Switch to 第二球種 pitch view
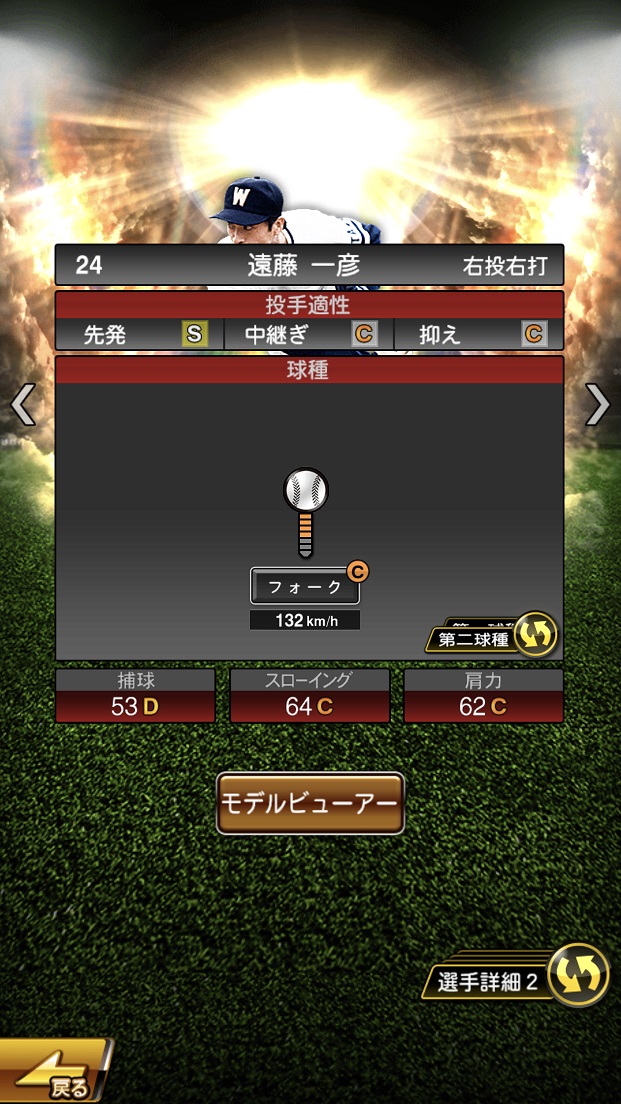Image resolution: width=621 pixels, height=1104 pixels. tap(492, 636)
